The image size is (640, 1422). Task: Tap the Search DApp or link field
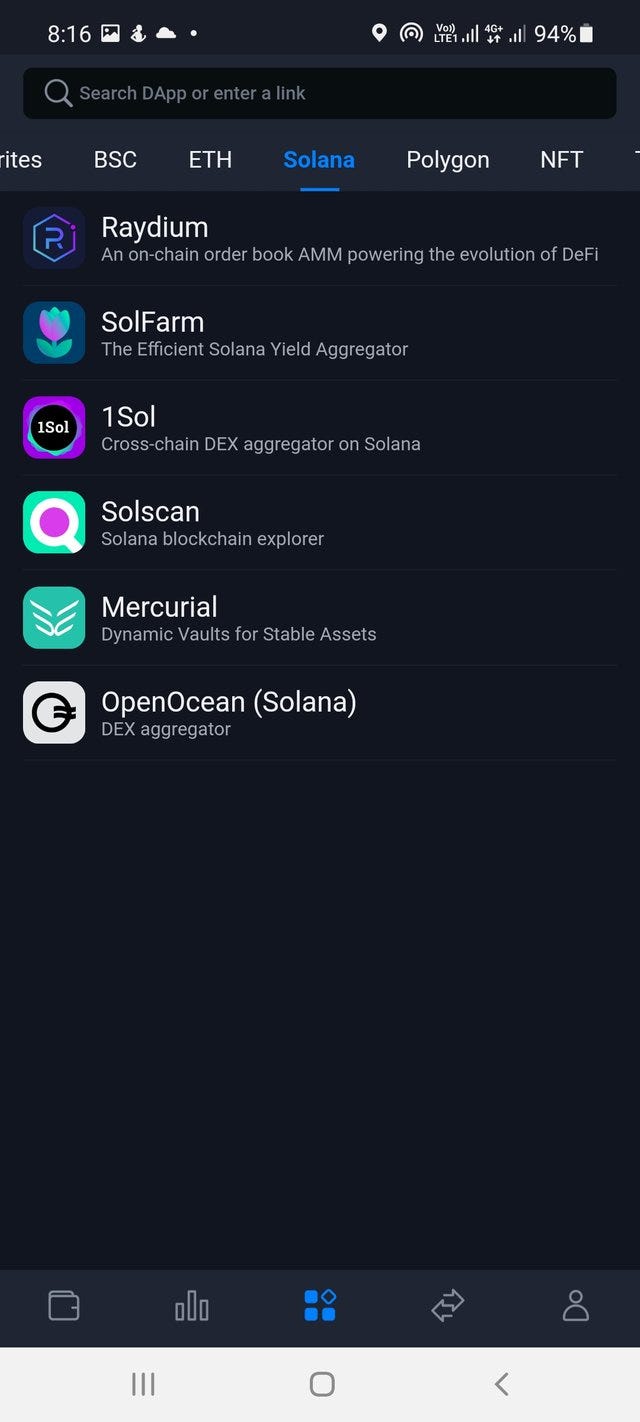(x=320, y=93)
